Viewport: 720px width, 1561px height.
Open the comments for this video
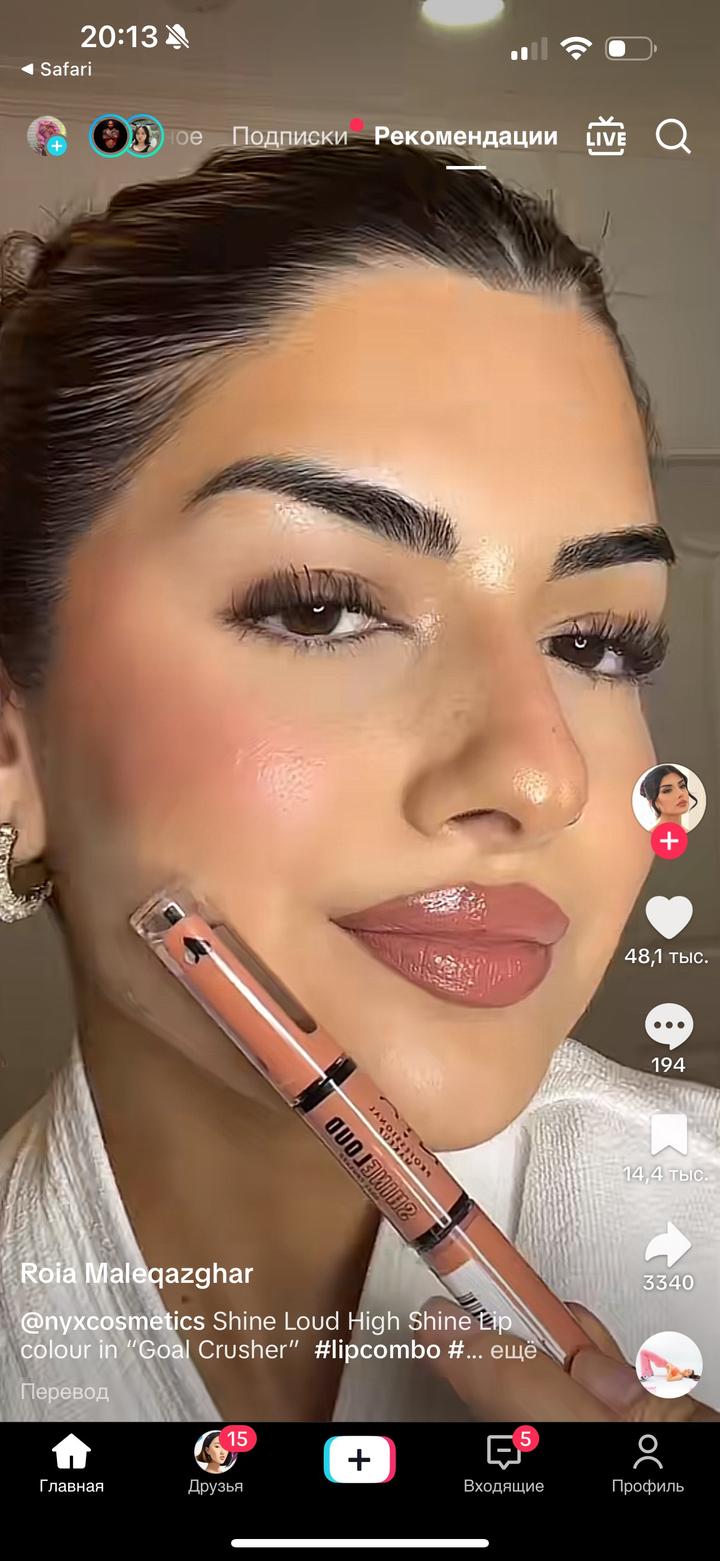[668, 1027]
